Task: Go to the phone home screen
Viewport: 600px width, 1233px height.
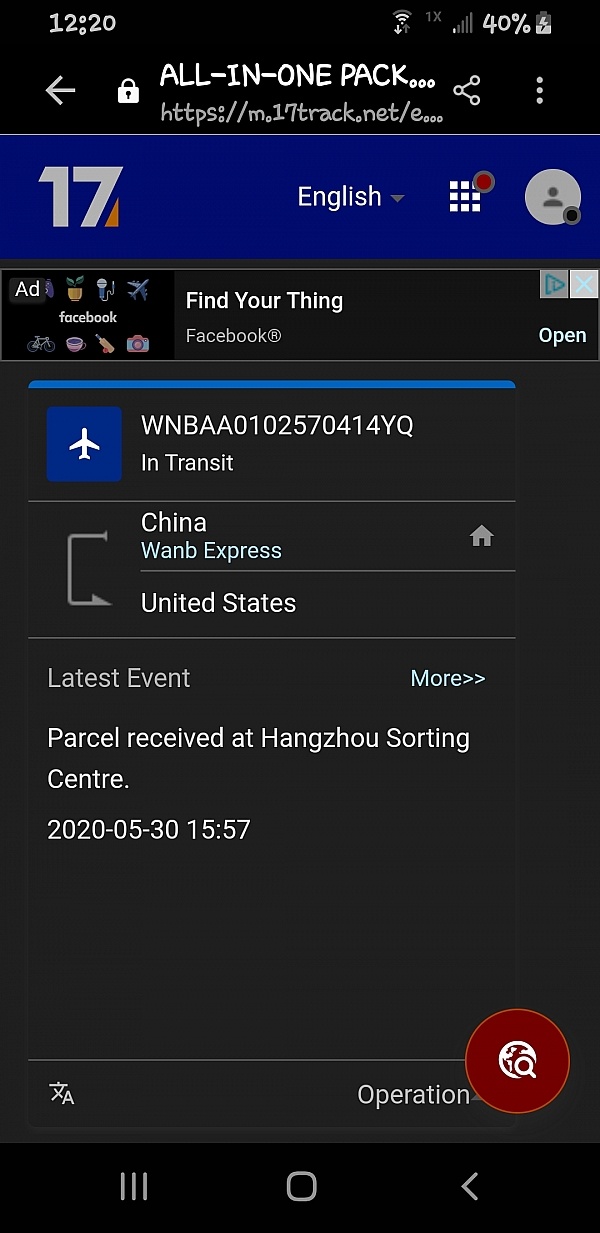Action: tap(301, 1187)
